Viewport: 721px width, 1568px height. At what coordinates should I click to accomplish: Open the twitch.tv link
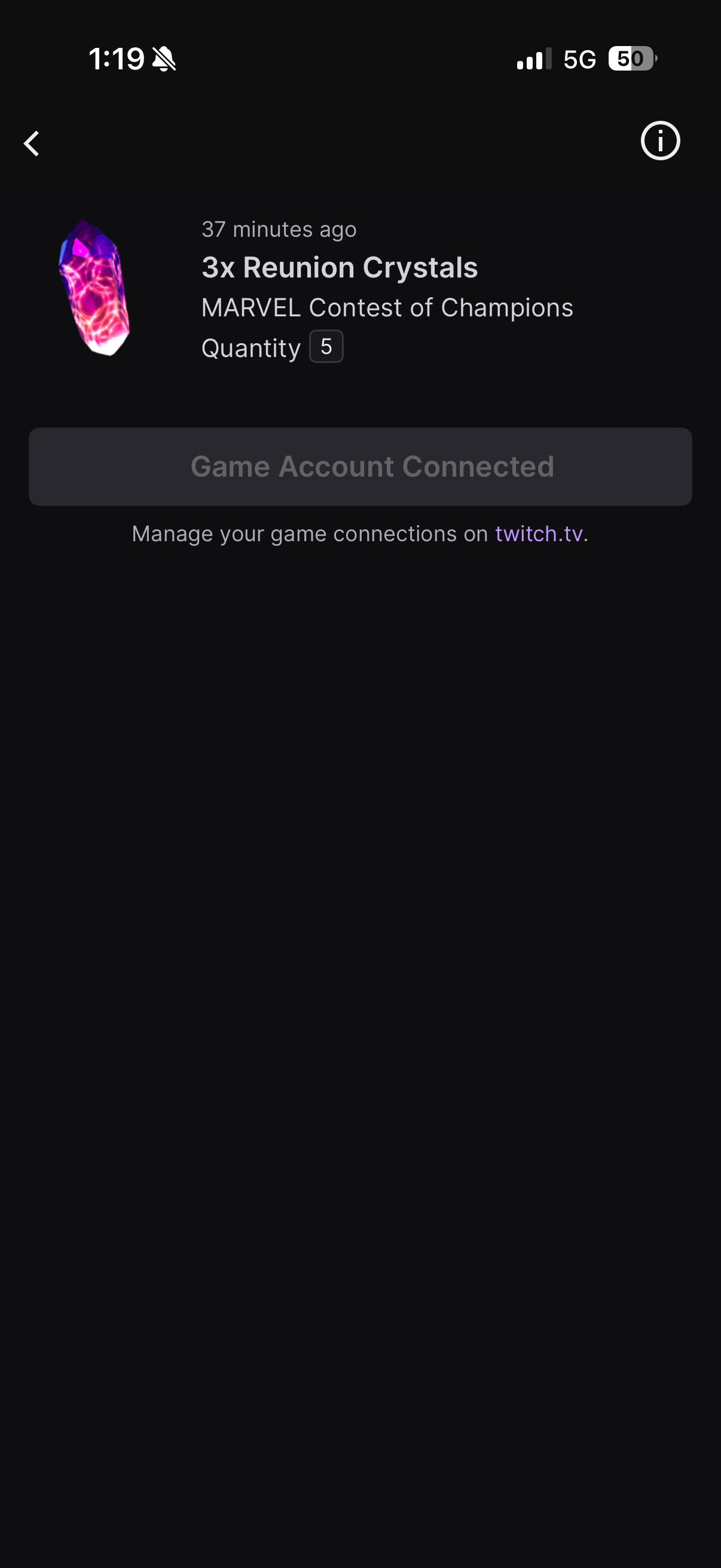click(539, 534)
